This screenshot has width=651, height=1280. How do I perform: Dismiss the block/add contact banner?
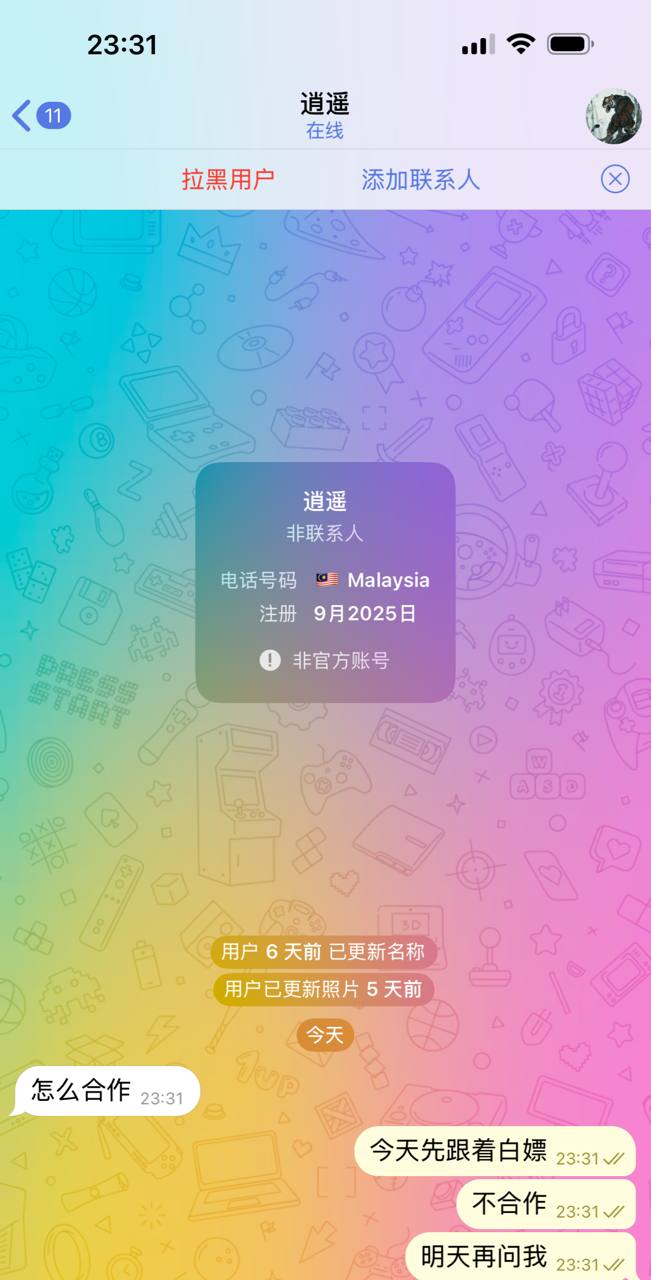coord(615,179)
